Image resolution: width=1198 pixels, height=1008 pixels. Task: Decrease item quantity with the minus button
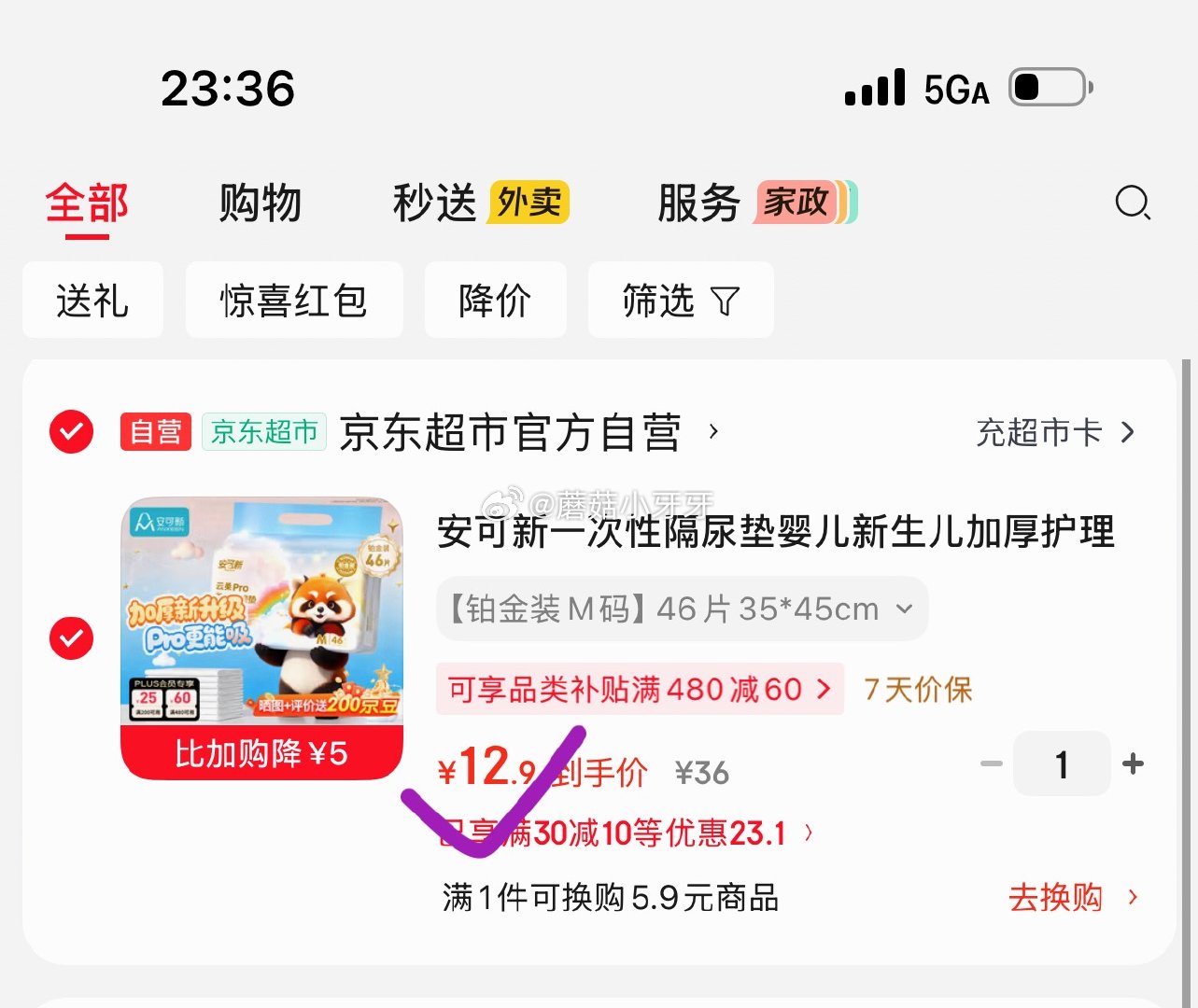pos(992,763)
